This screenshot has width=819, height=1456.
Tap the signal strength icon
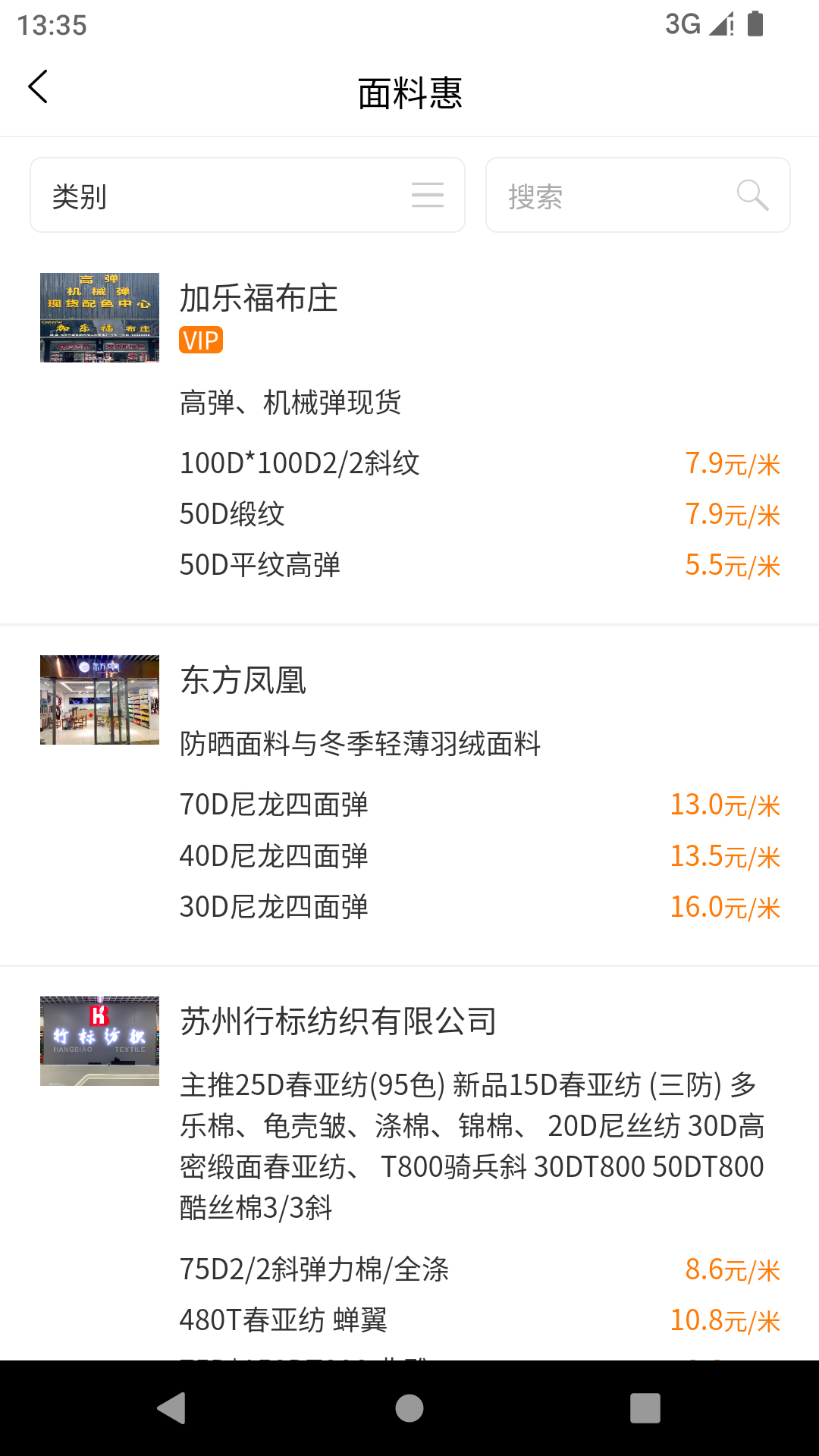[x=718, y=25]
